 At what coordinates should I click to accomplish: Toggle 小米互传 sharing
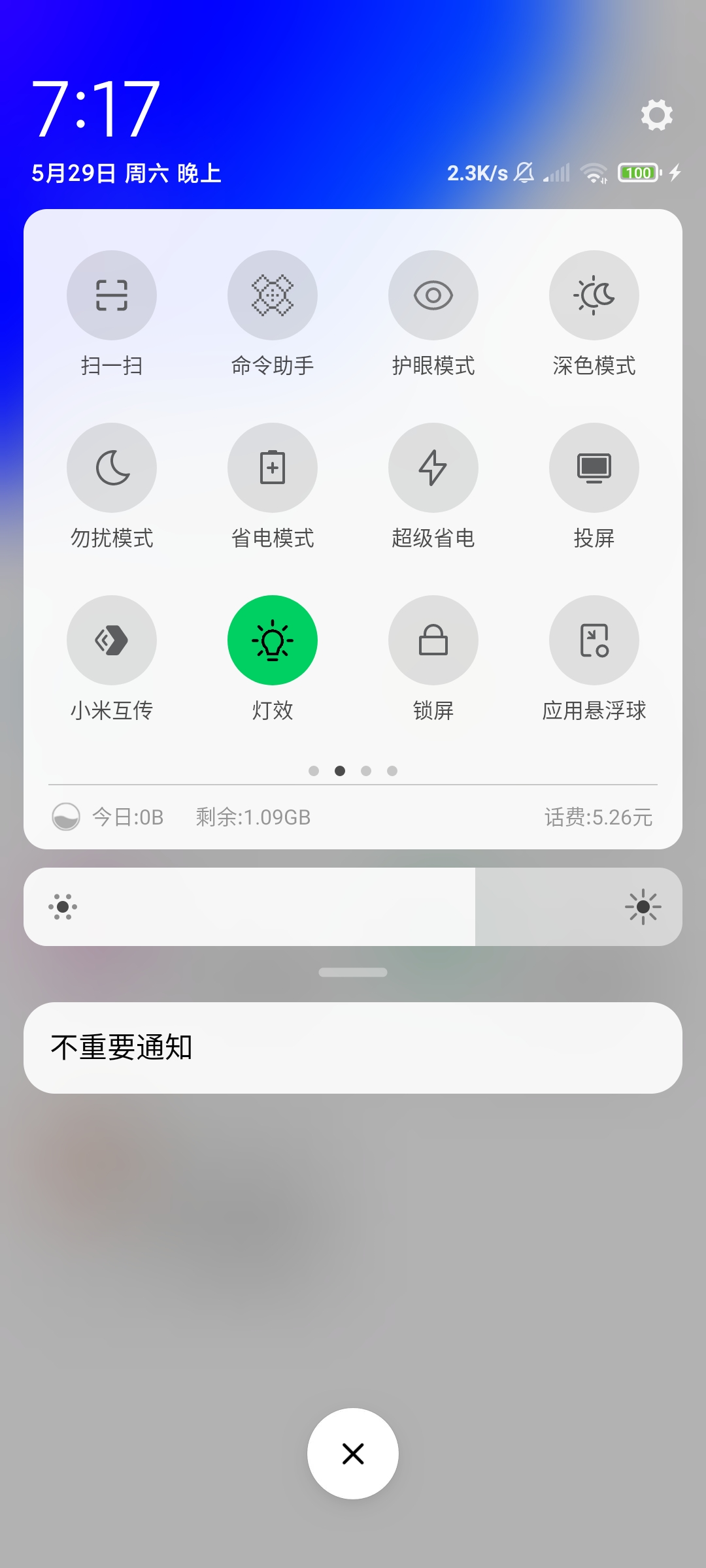click(112, 640)
